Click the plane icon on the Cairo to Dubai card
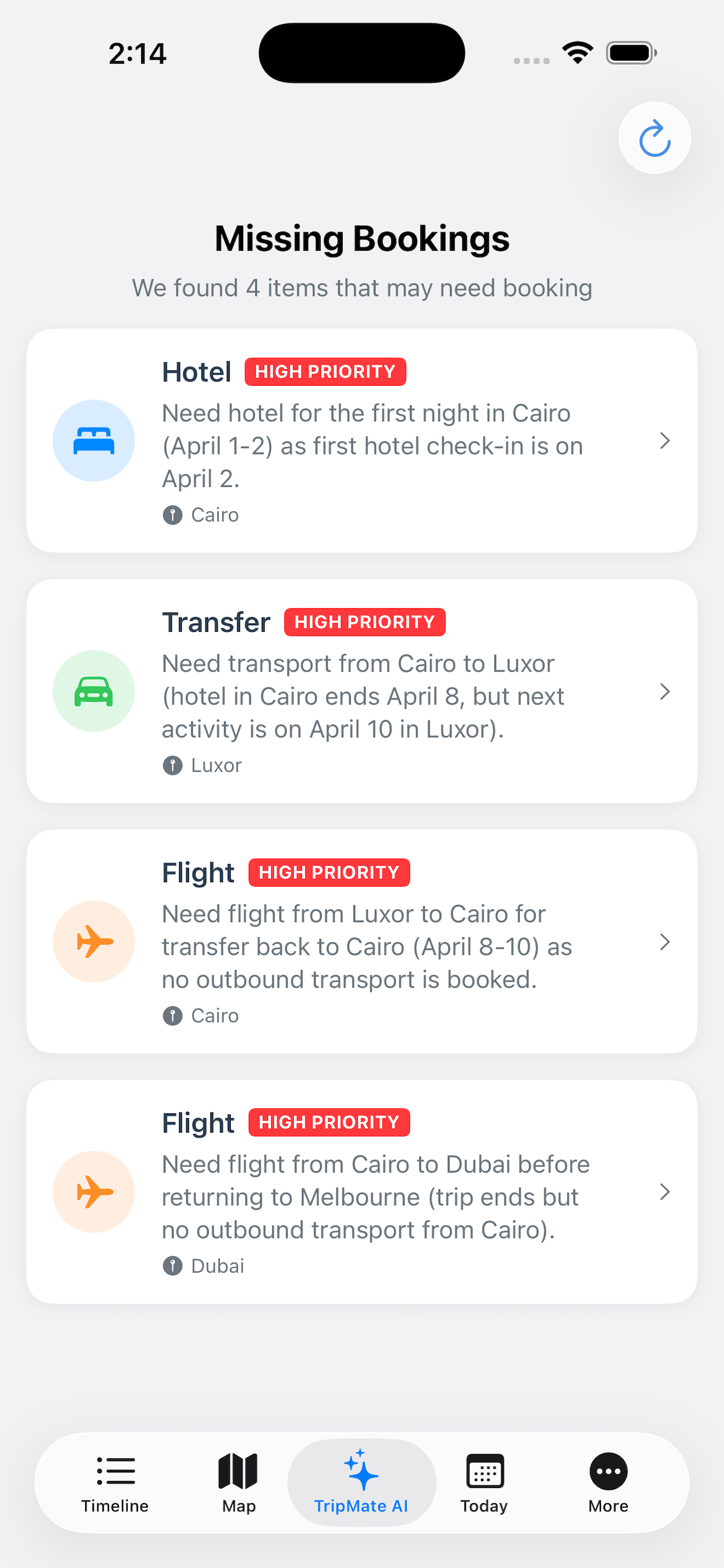The height and width of the screenshot is (1568, 724). click(93, 1192)
